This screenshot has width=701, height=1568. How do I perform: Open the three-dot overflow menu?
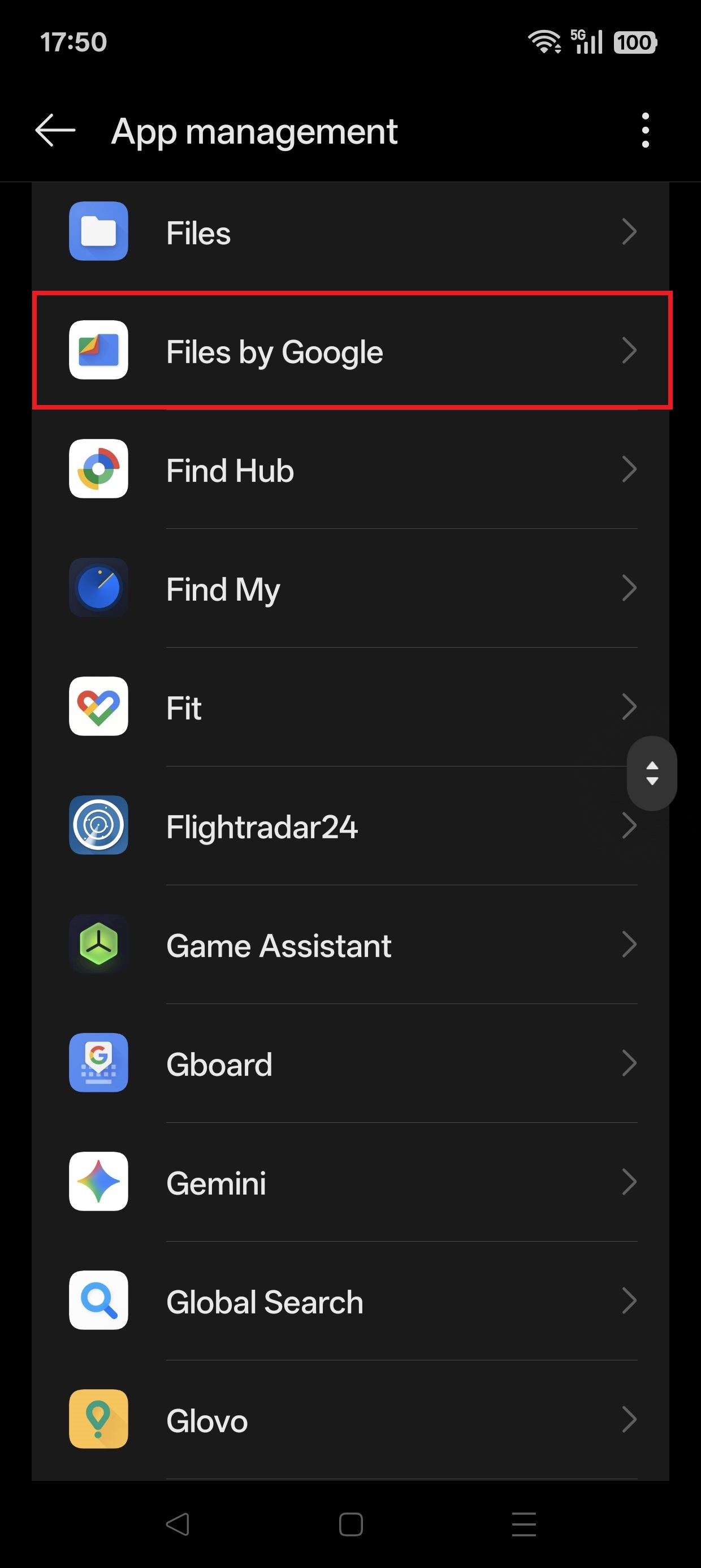click(x=645, y=130)
